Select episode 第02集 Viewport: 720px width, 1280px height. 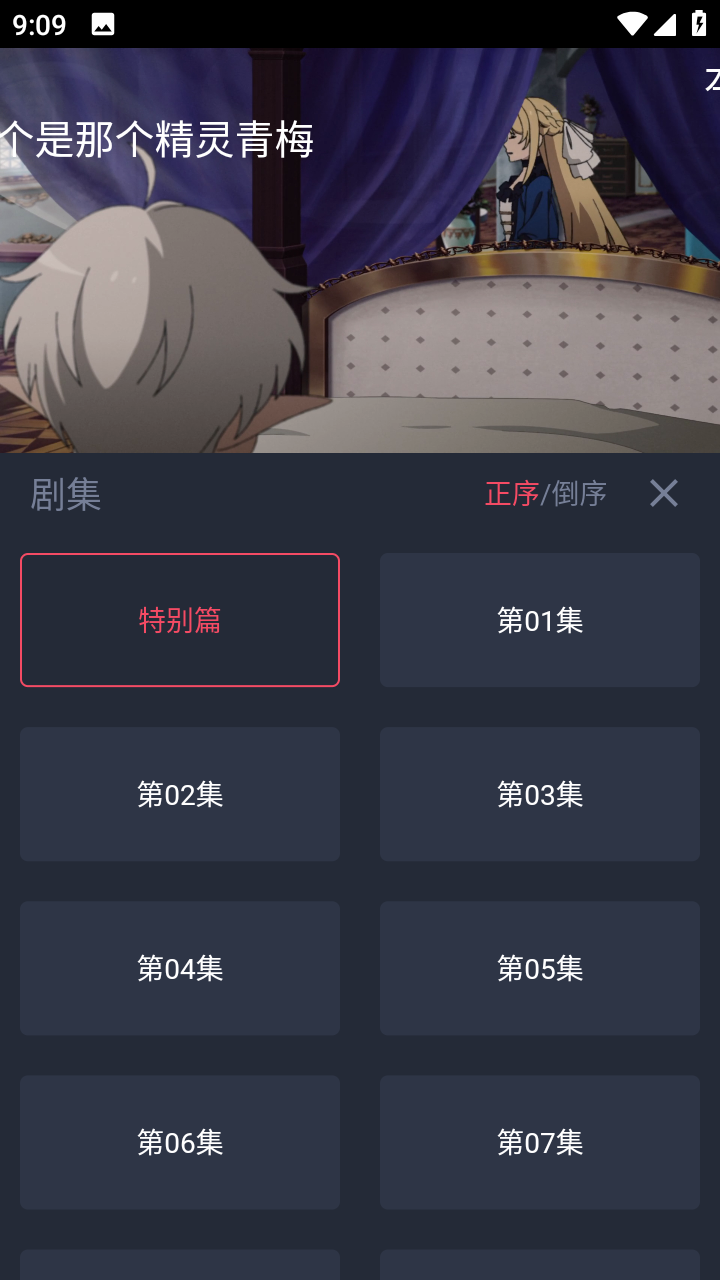[180, 794]
